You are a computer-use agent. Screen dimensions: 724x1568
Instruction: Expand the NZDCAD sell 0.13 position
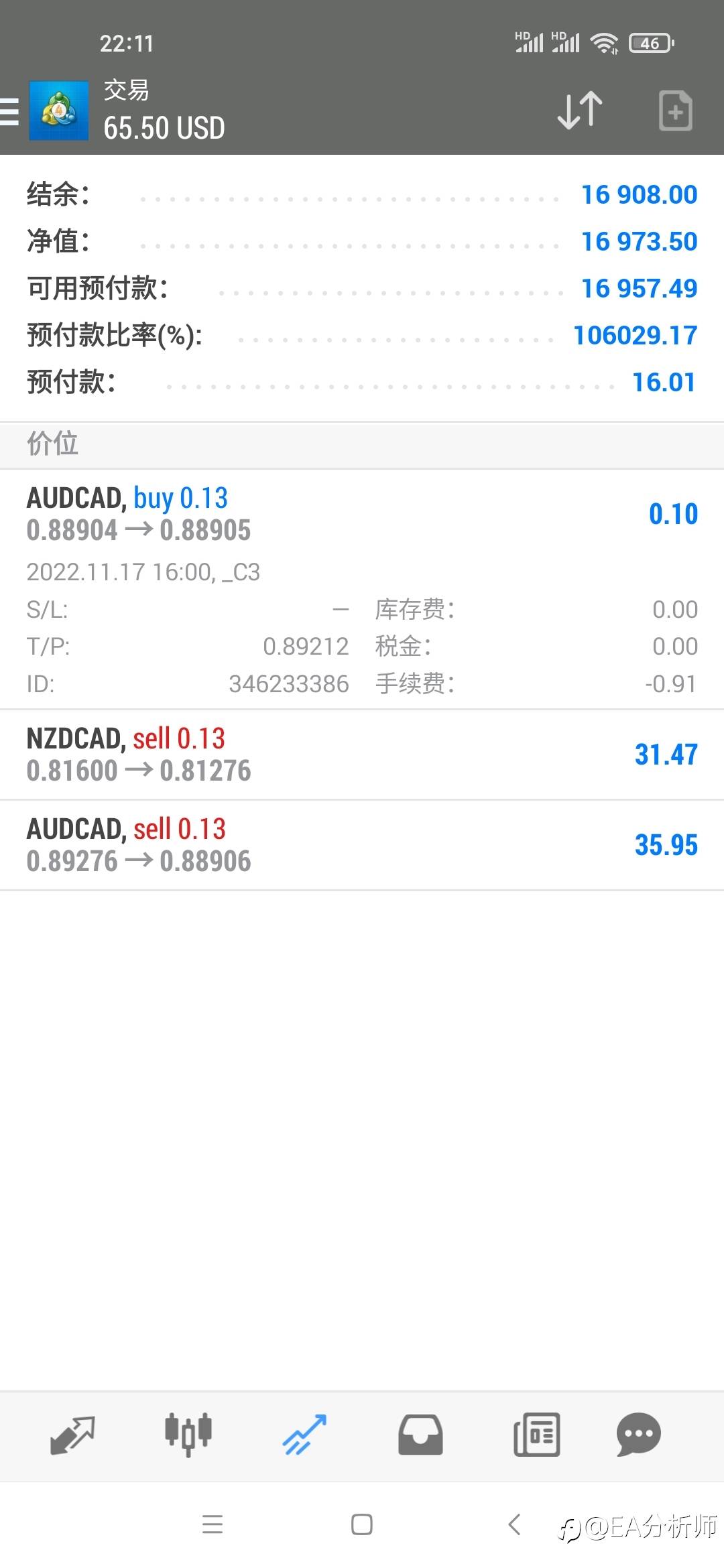362,755
